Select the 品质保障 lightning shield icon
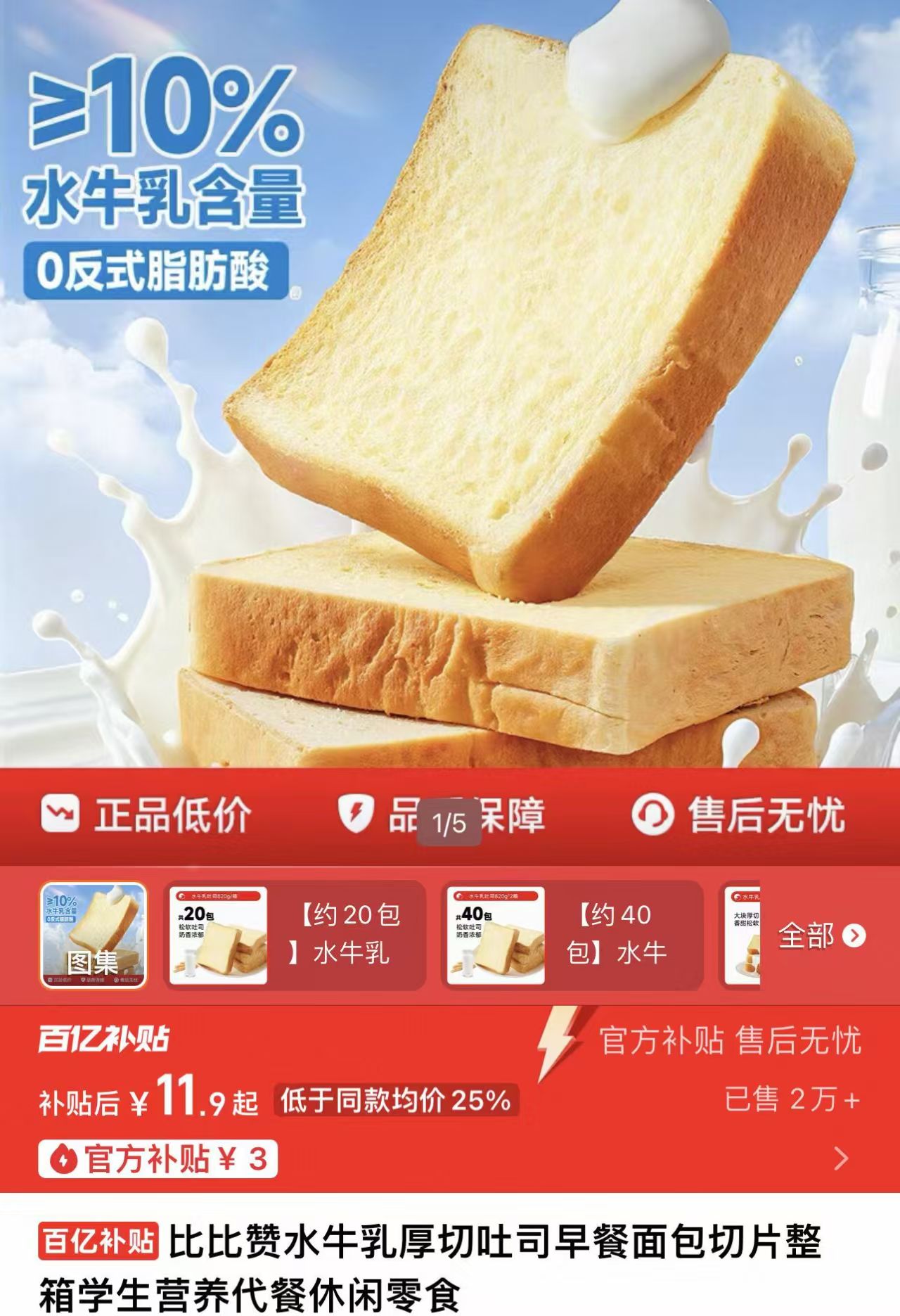The height and width of the screenshot is (1316, 900). tap(357, 812)
